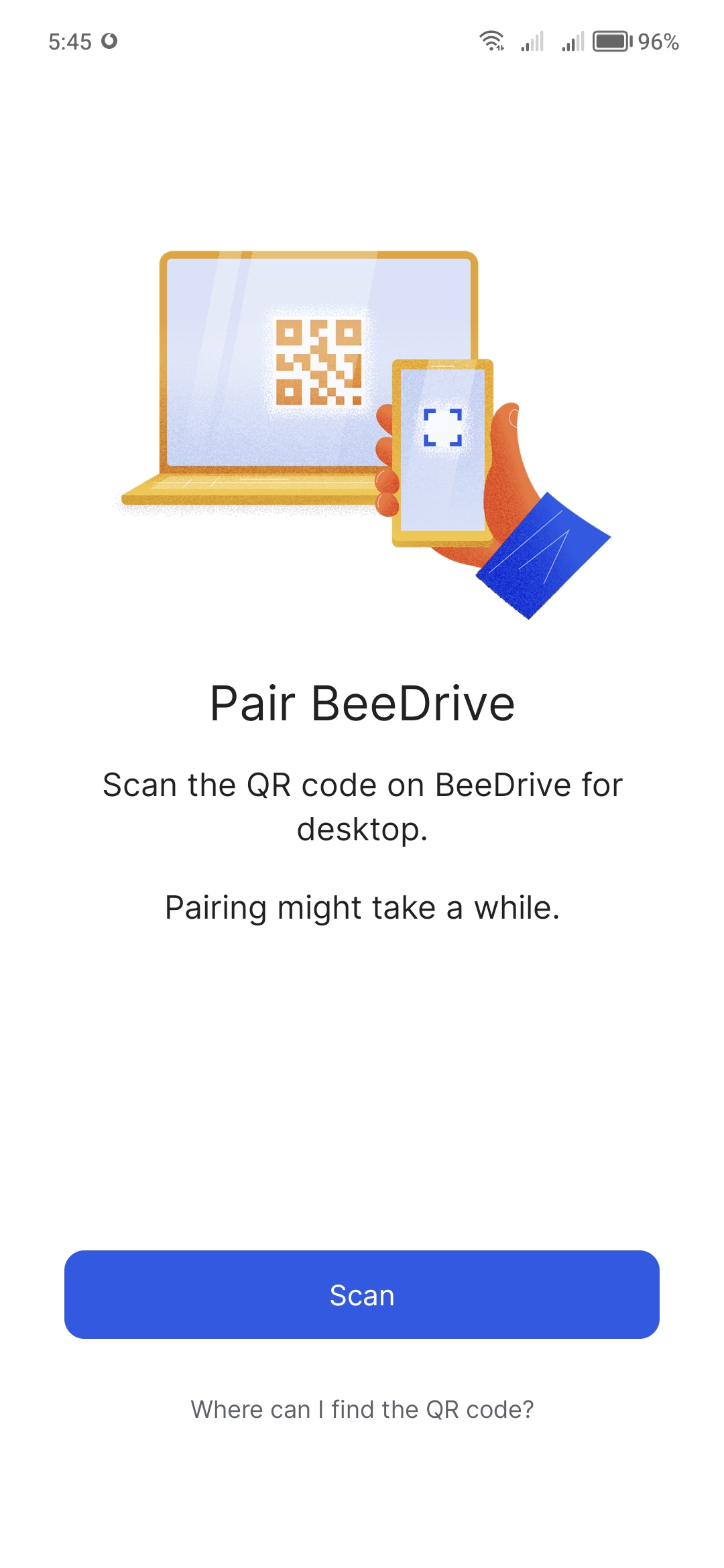Tap the blue Scan button
This screenshot has height=1568, width=724.
[362, 1295]
